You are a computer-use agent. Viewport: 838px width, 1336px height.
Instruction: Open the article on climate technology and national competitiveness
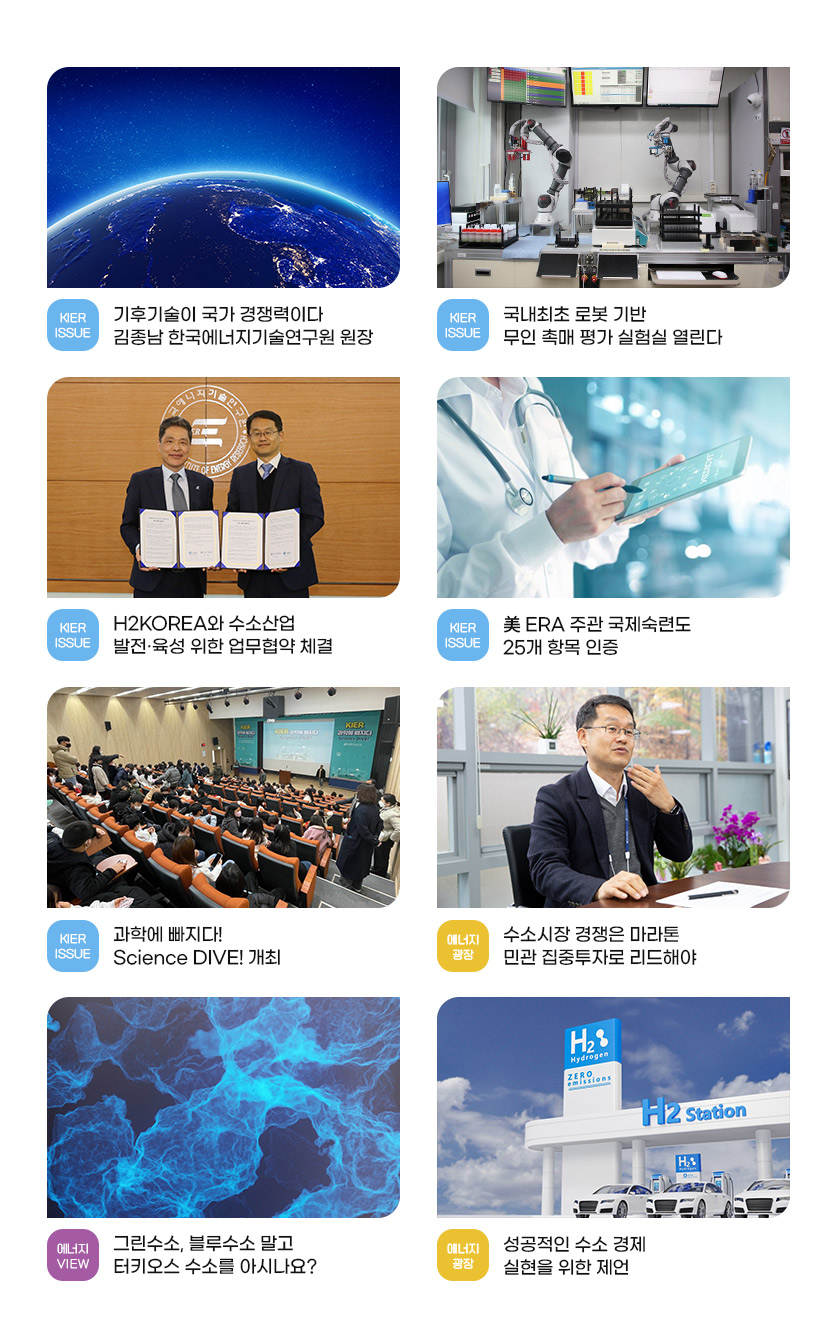click(223, 178)
